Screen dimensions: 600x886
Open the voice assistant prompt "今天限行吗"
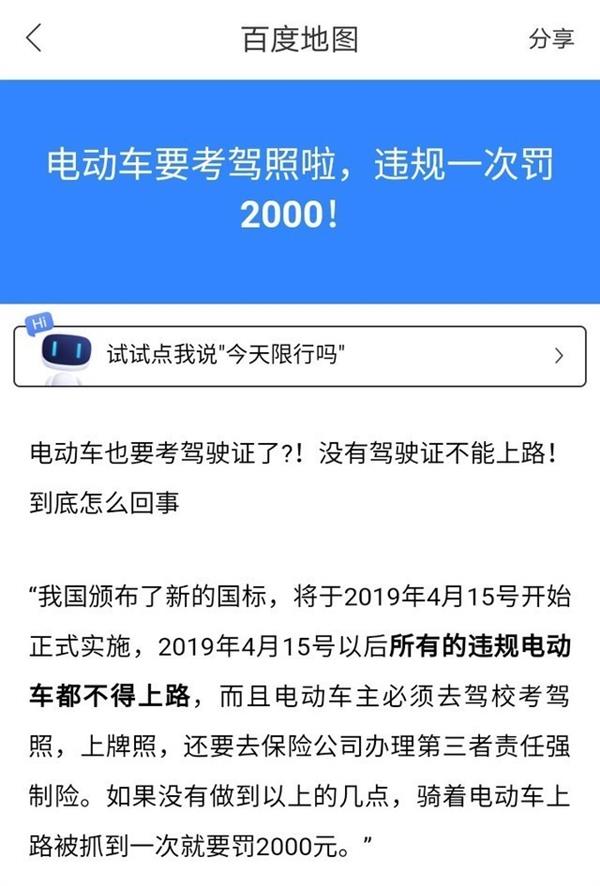coord(299,355)
